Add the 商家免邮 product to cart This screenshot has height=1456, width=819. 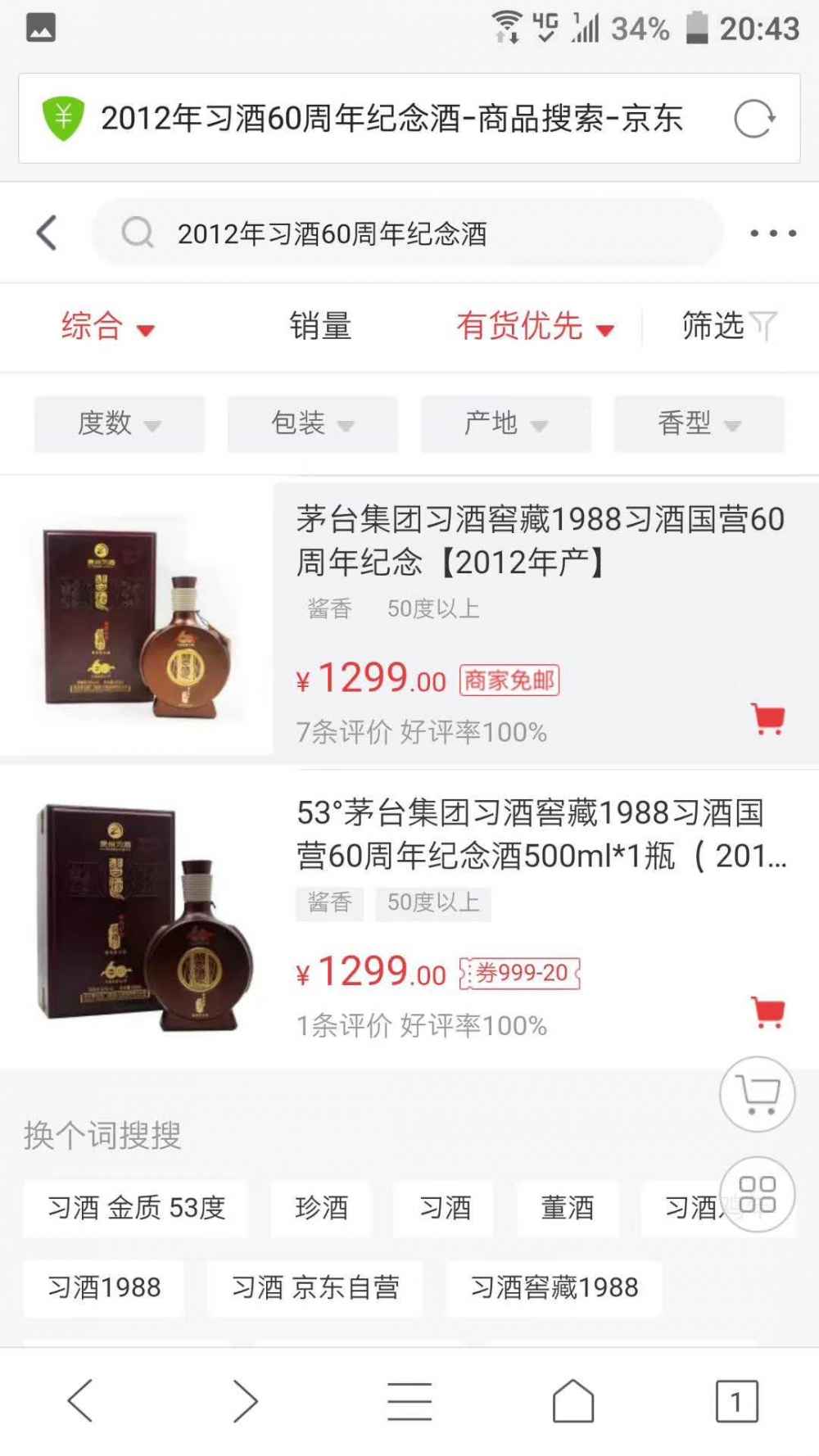coord(768,719)
